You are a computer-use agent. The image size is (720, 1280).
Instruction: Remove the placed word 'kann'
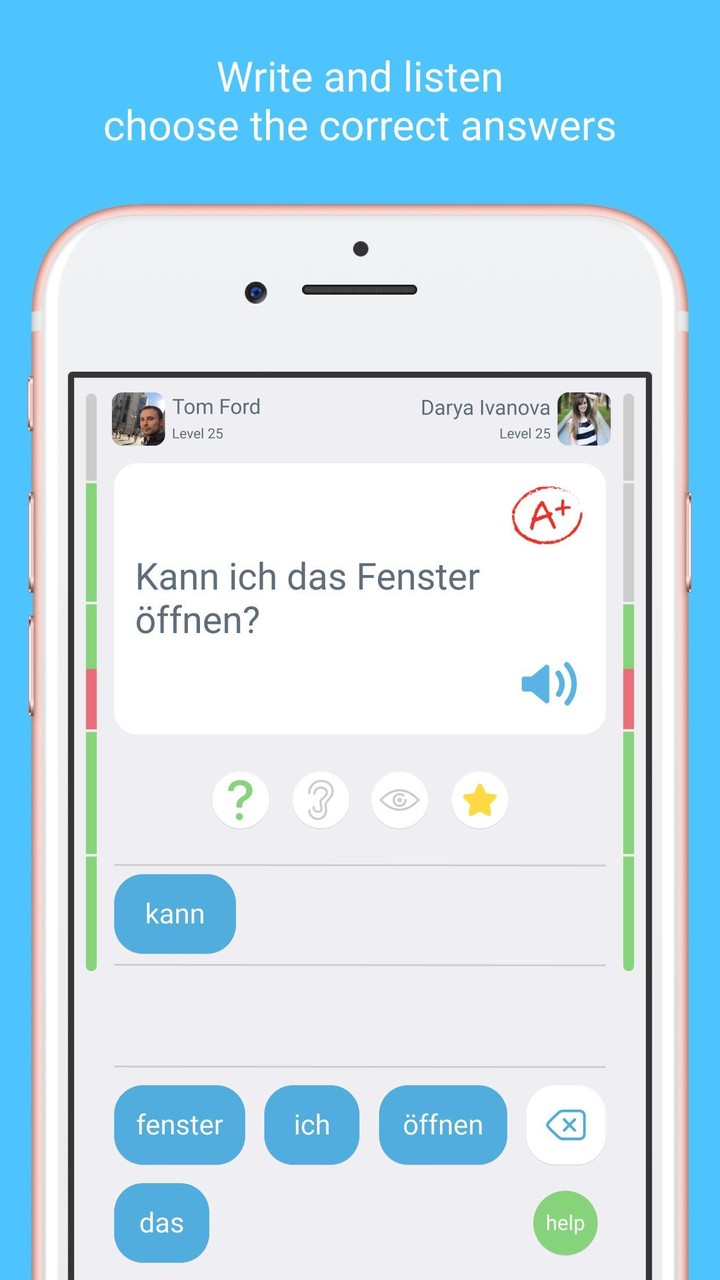pyautogui.click(x=175, y=913)
